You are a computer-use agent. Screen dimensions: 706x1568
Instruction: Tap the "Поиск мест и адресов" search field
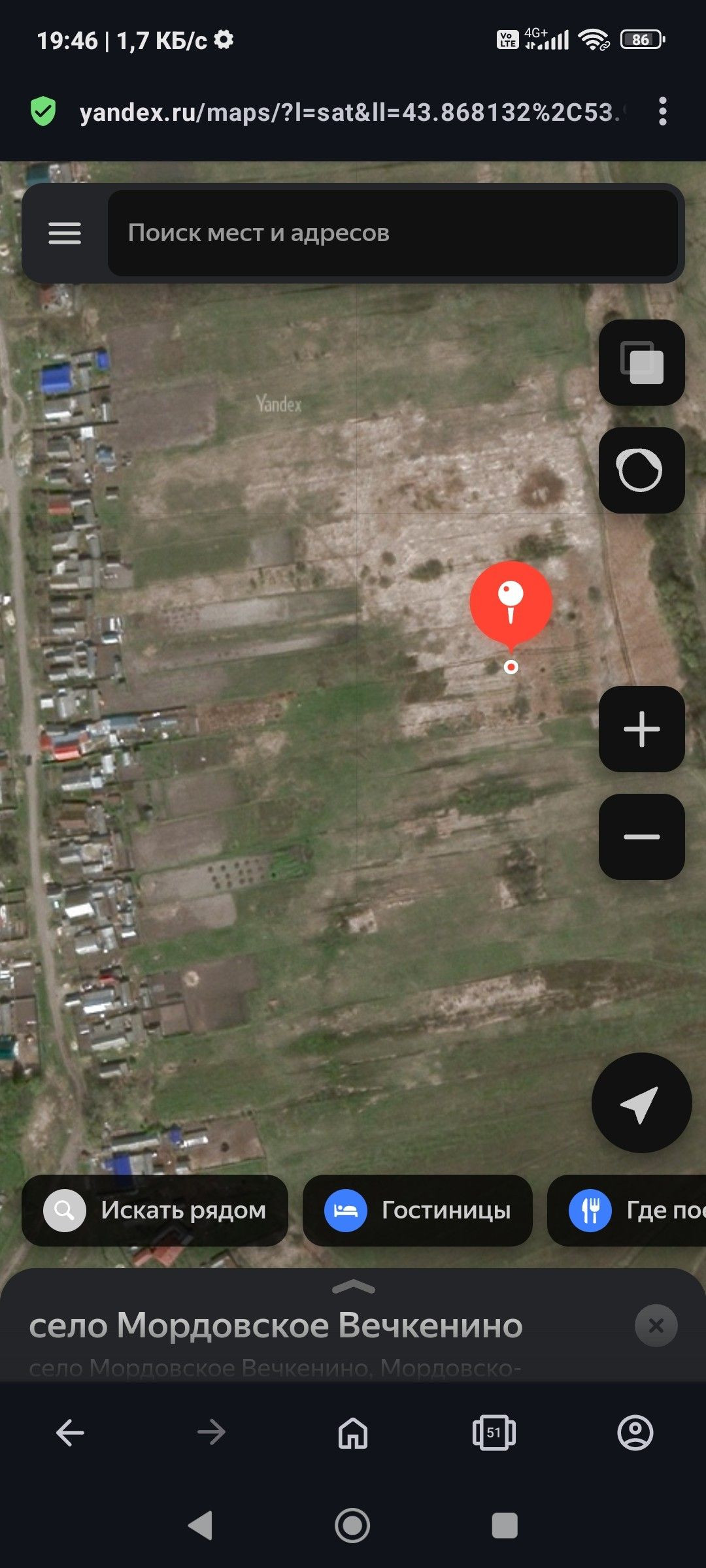[x=392, y=233]
